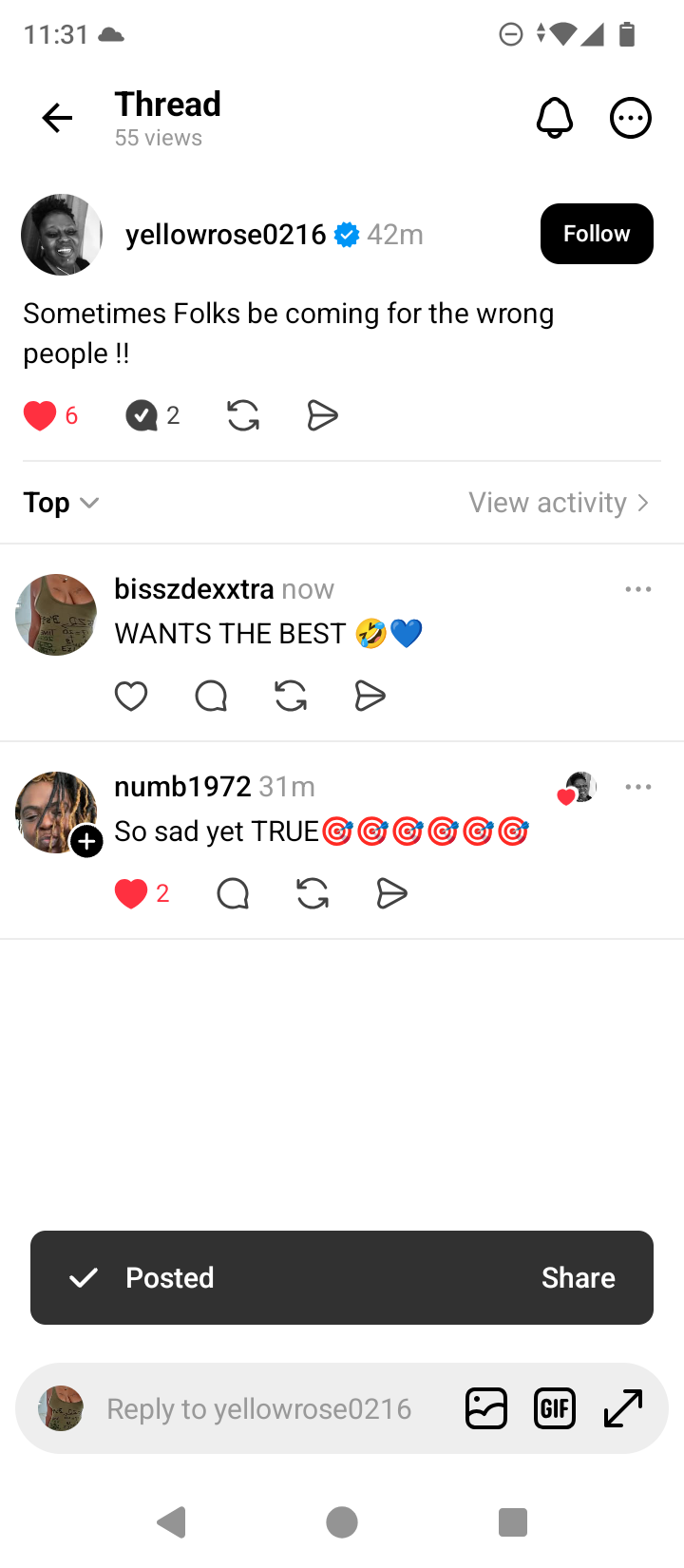684x1568 pixels.
Task: Unlike yellowrose0216's post
Action: tap(40, 415)
